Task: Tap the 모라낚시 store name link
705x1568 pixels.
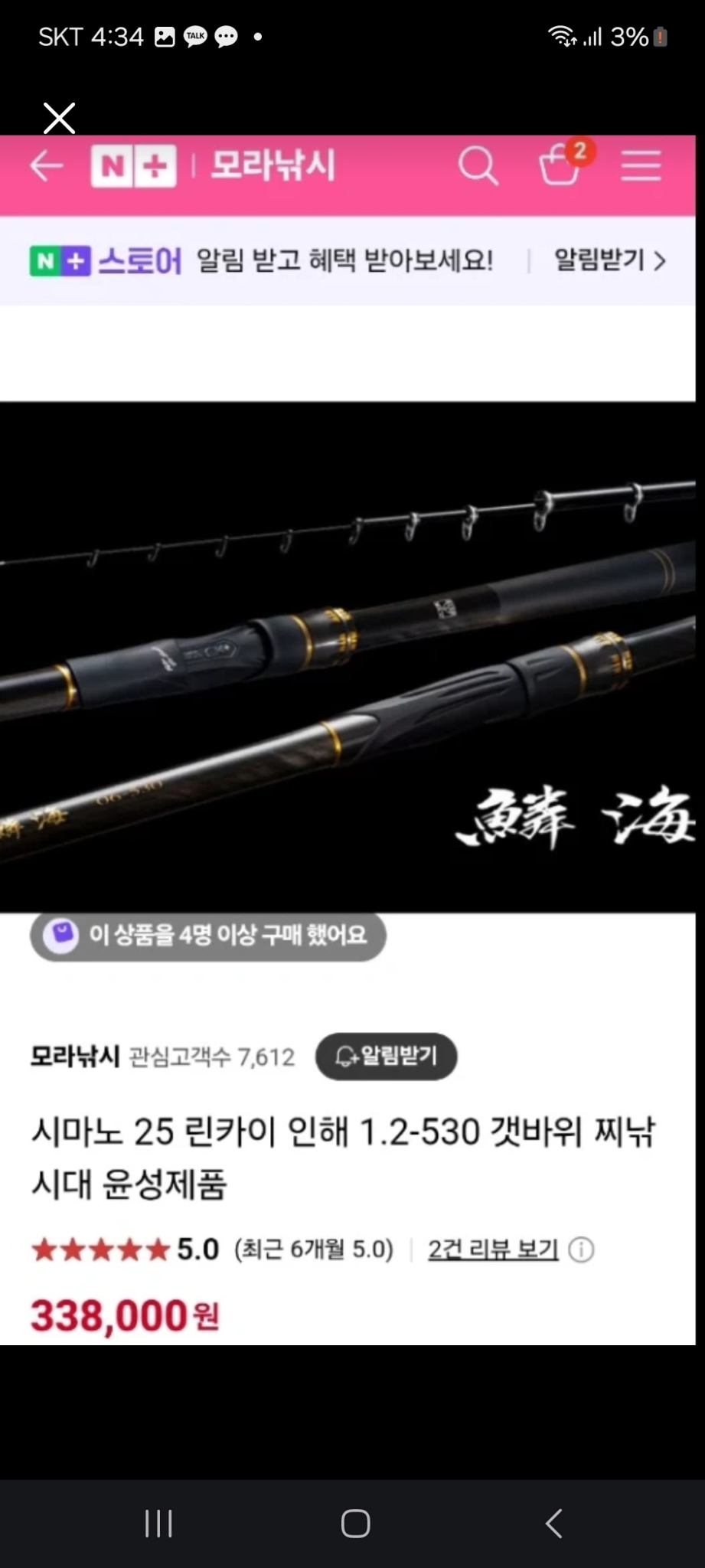Action: (x=73, y=1055)
